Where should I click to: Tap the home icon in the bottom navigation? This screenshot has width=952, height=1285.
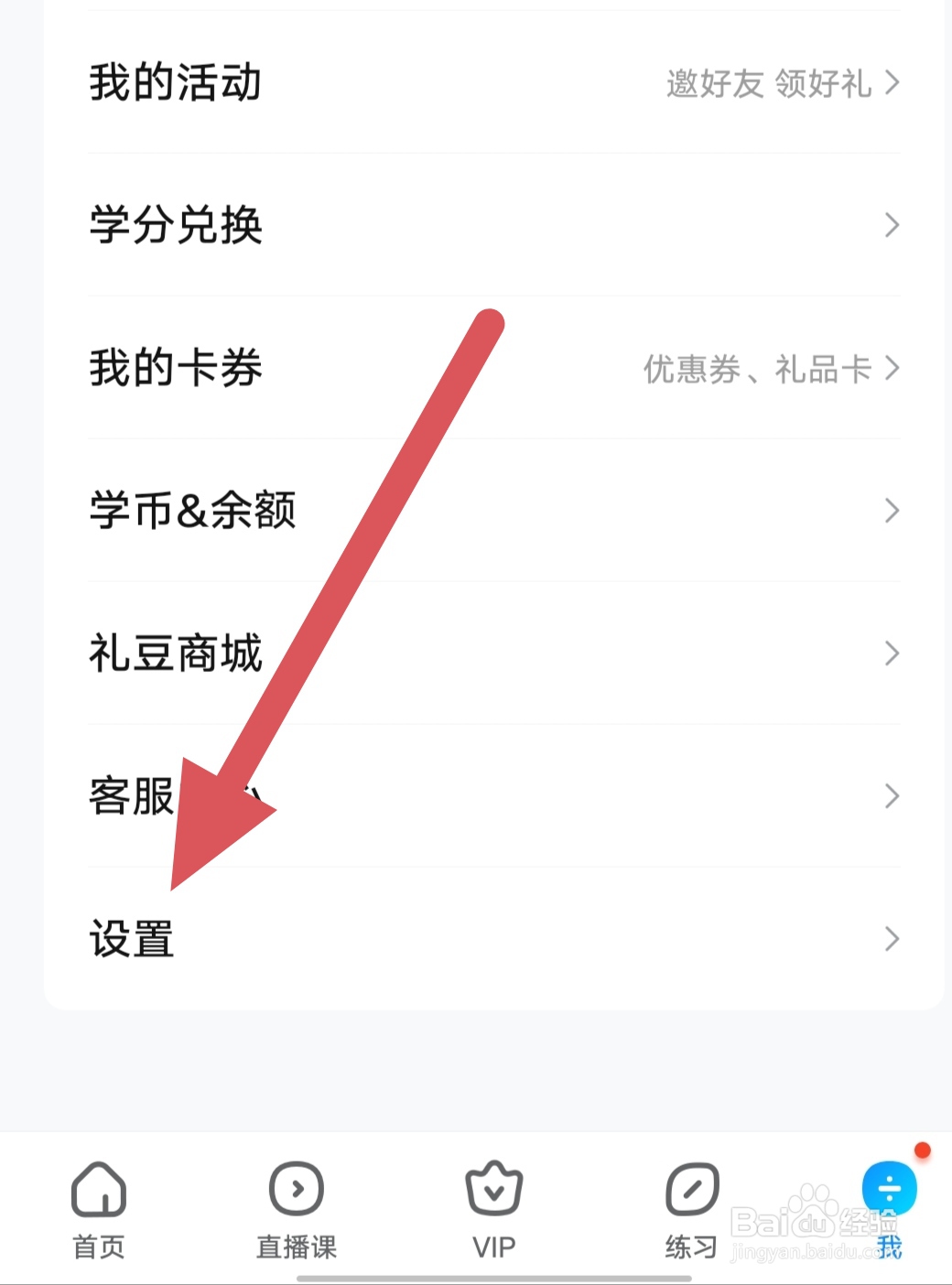(99, 1190)
